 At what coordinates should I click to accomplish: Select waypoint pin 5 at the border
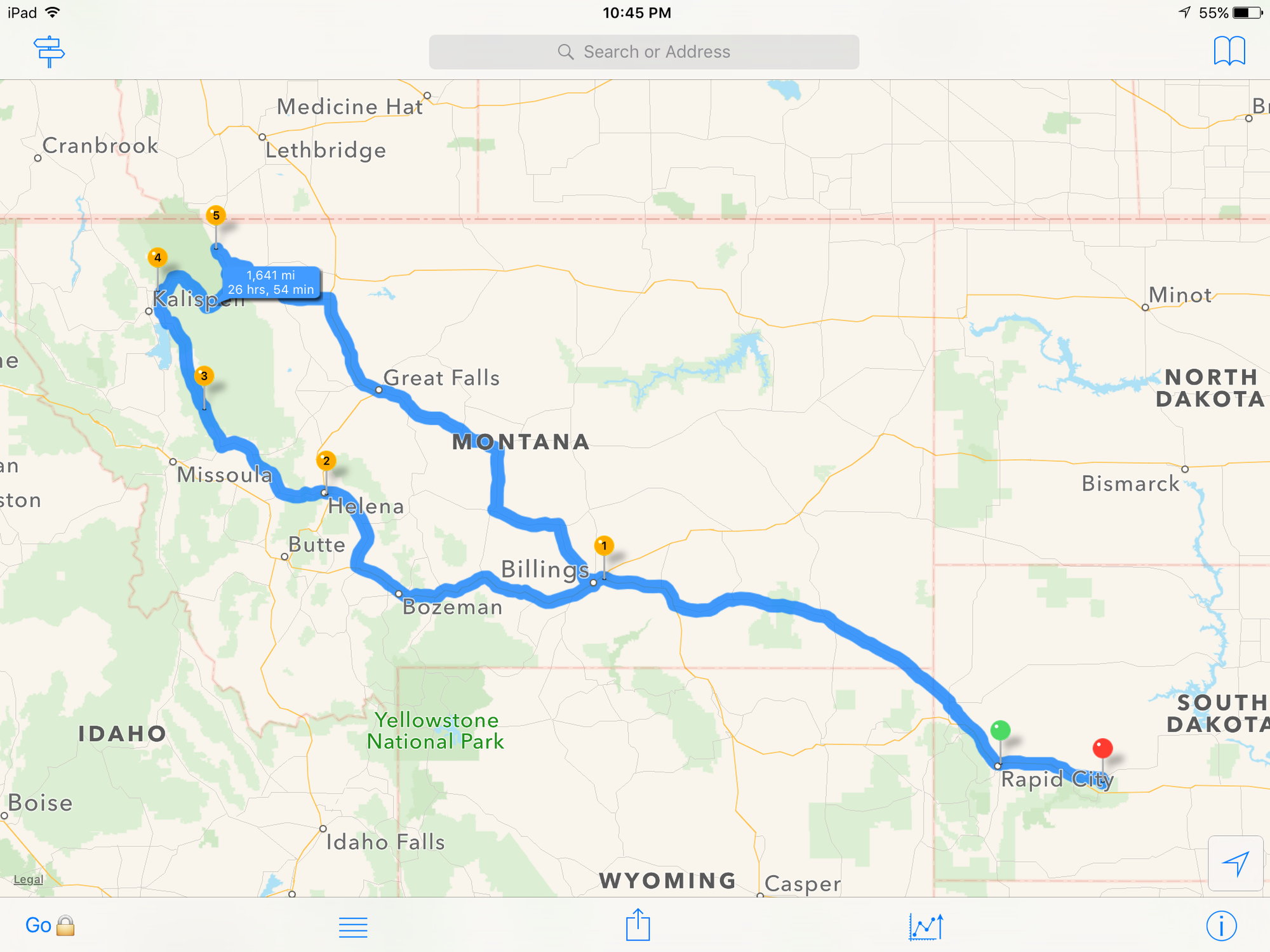[x=216, y=216]
